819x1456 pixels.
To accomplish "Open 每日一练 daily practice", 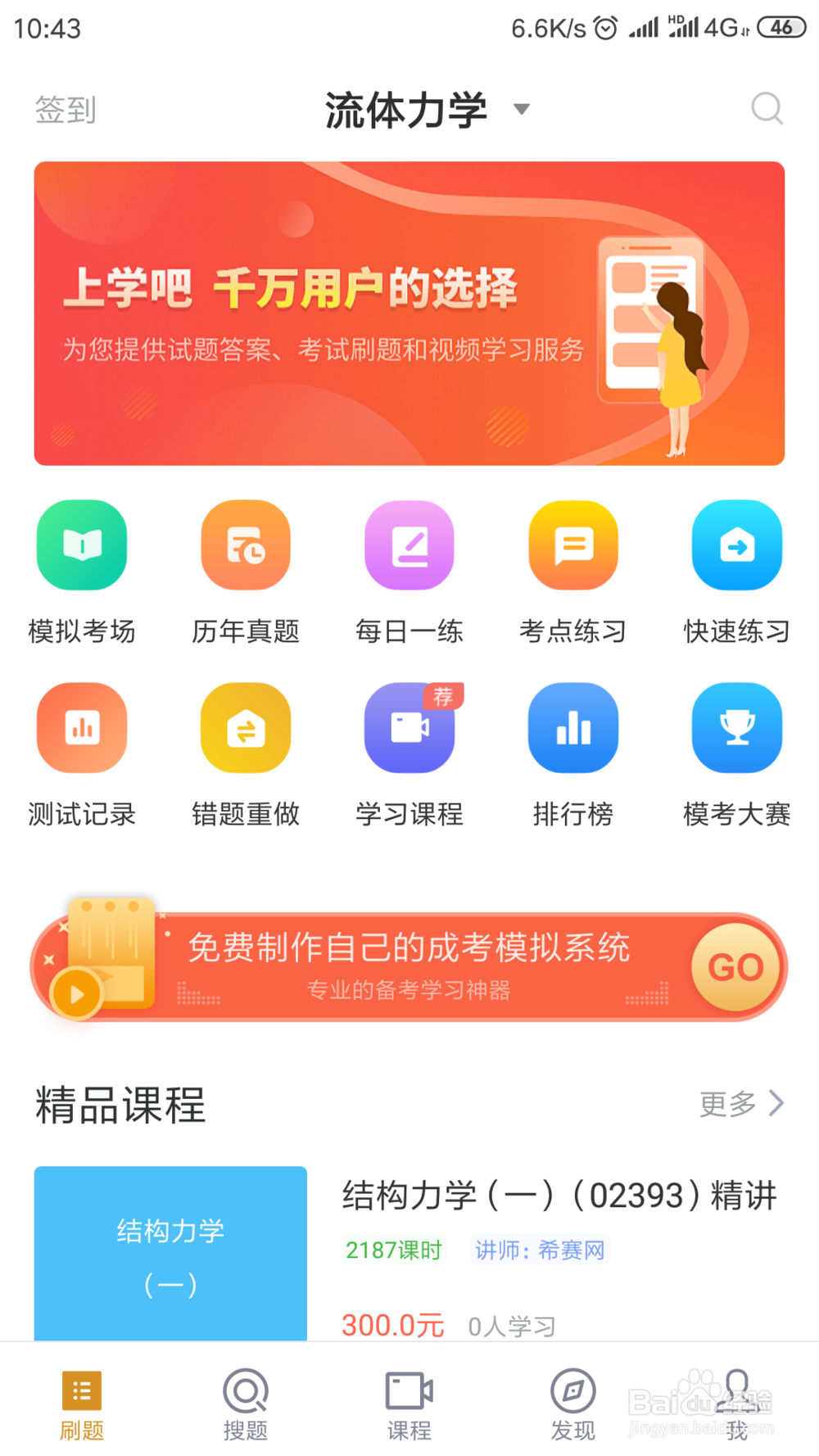I will click(x=409, y=546).
